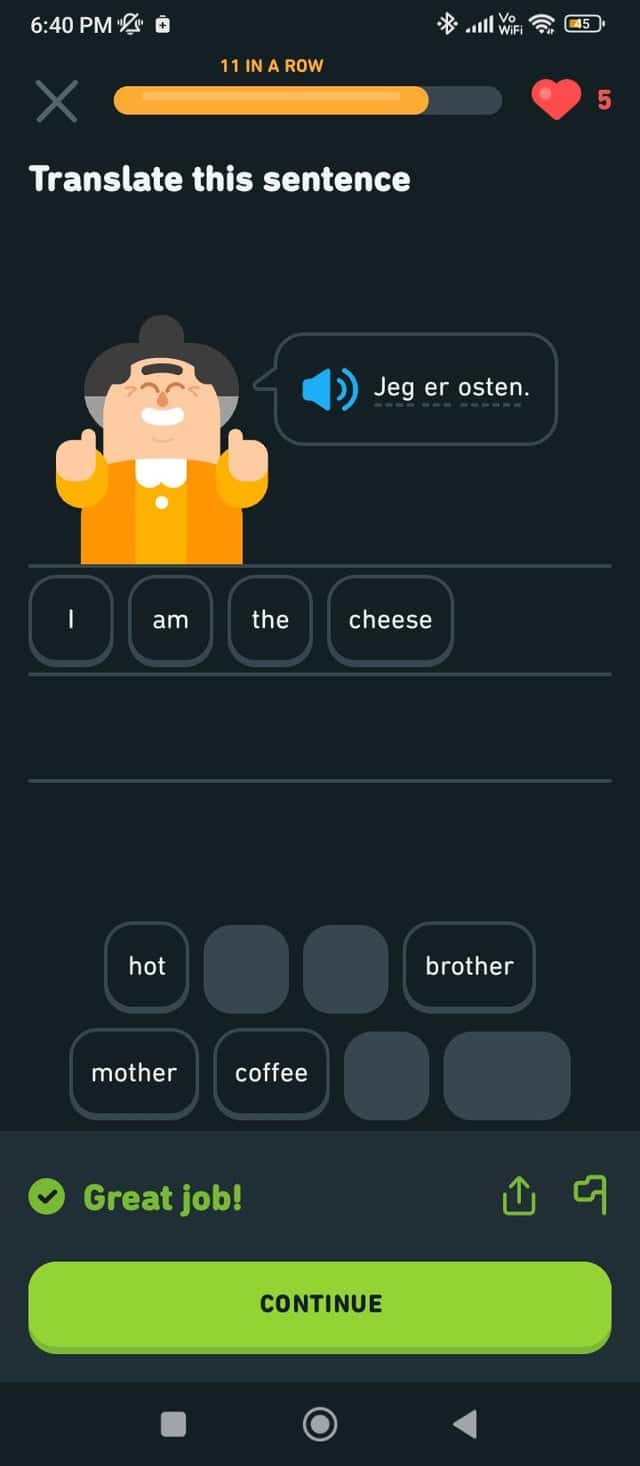Remove the word 'the' from the answer
Image resolution: width=640 pixels, height=1466 pixels.
(x=270, y=620)
